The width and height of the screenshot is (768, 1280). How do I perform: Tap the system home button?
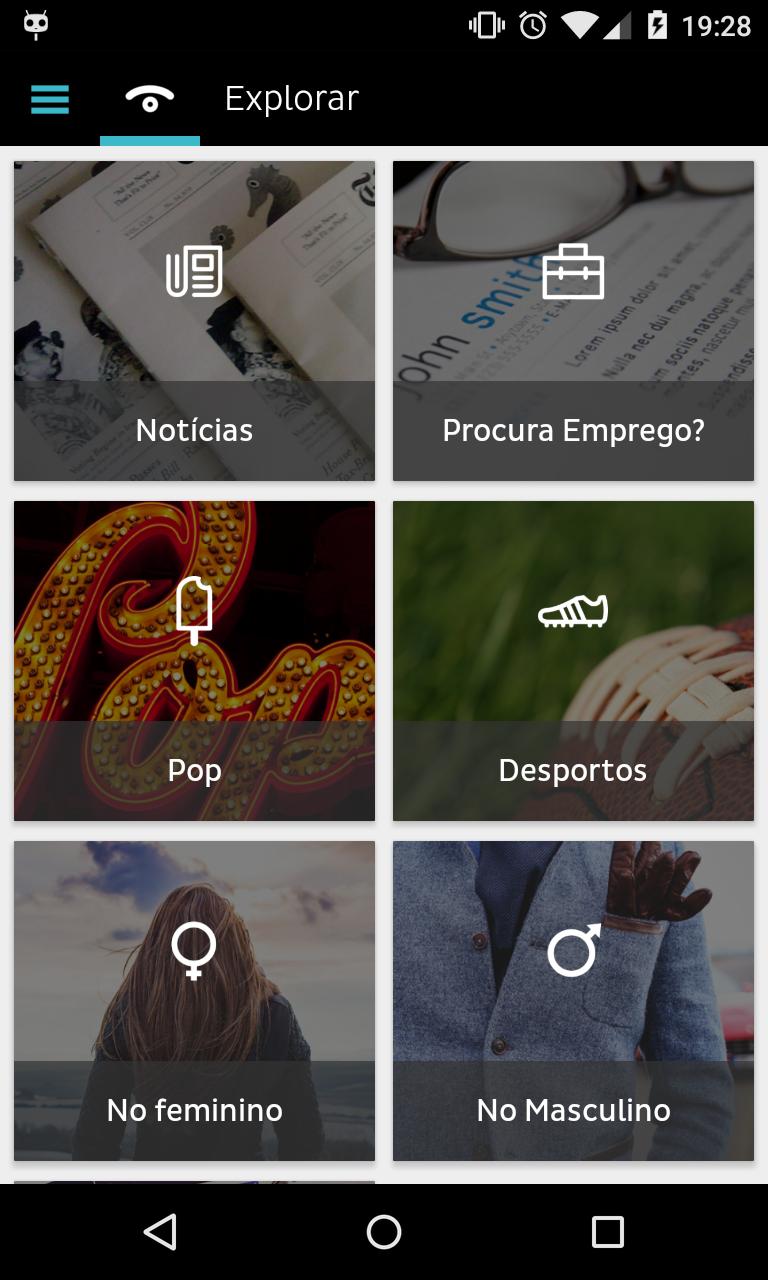tap(384, 1232)
